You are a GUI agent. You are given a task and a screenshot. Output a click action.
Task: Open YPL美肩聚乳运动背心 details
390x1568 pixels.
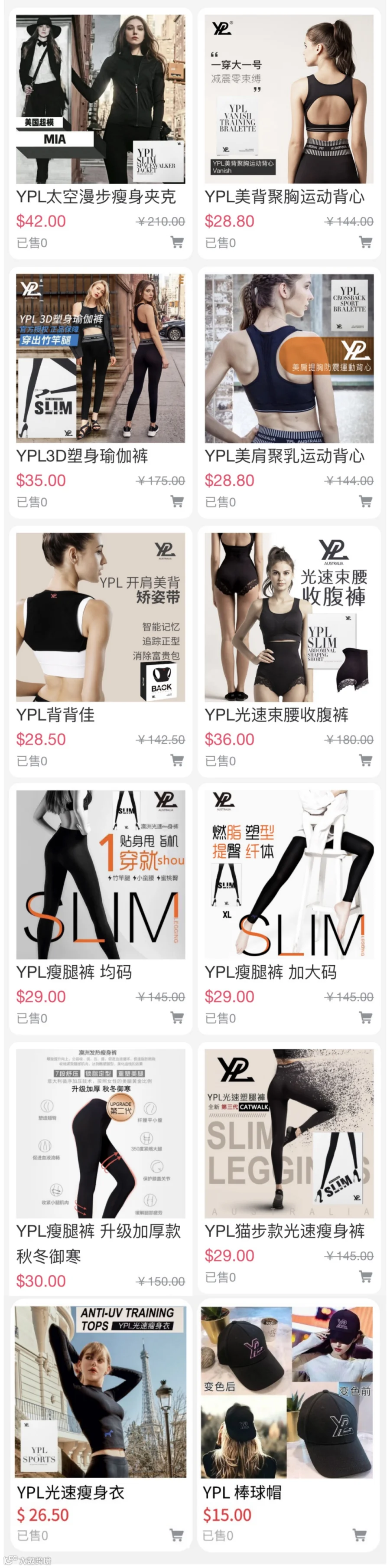click(x=289, y=392)
